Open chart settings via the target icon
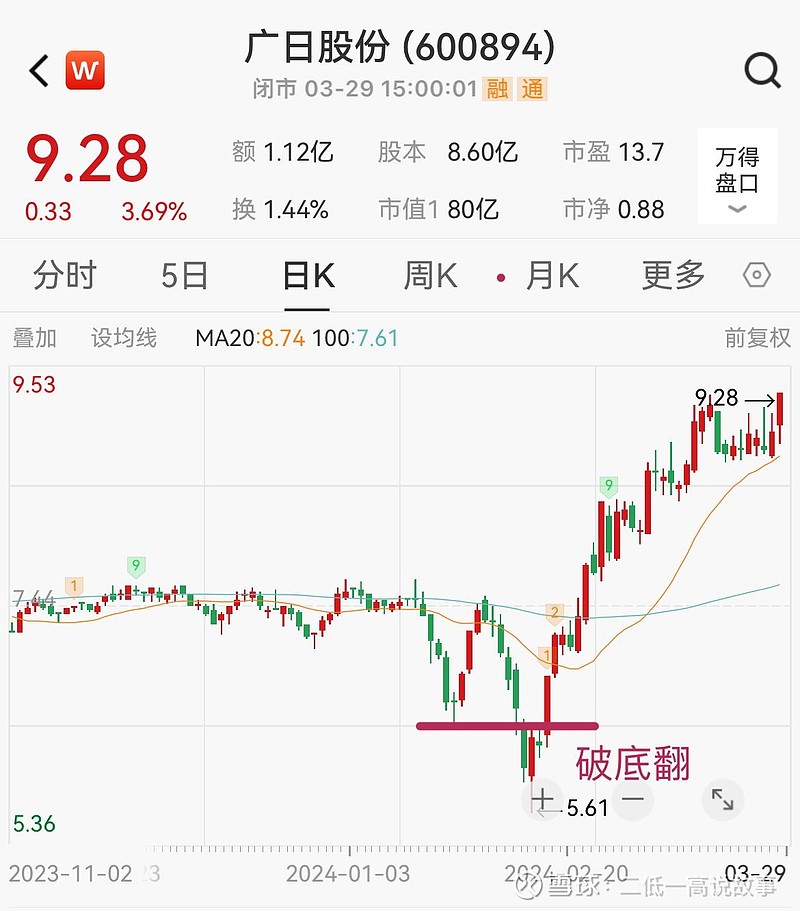Screen dimensions: 800x911 point(757,275)
